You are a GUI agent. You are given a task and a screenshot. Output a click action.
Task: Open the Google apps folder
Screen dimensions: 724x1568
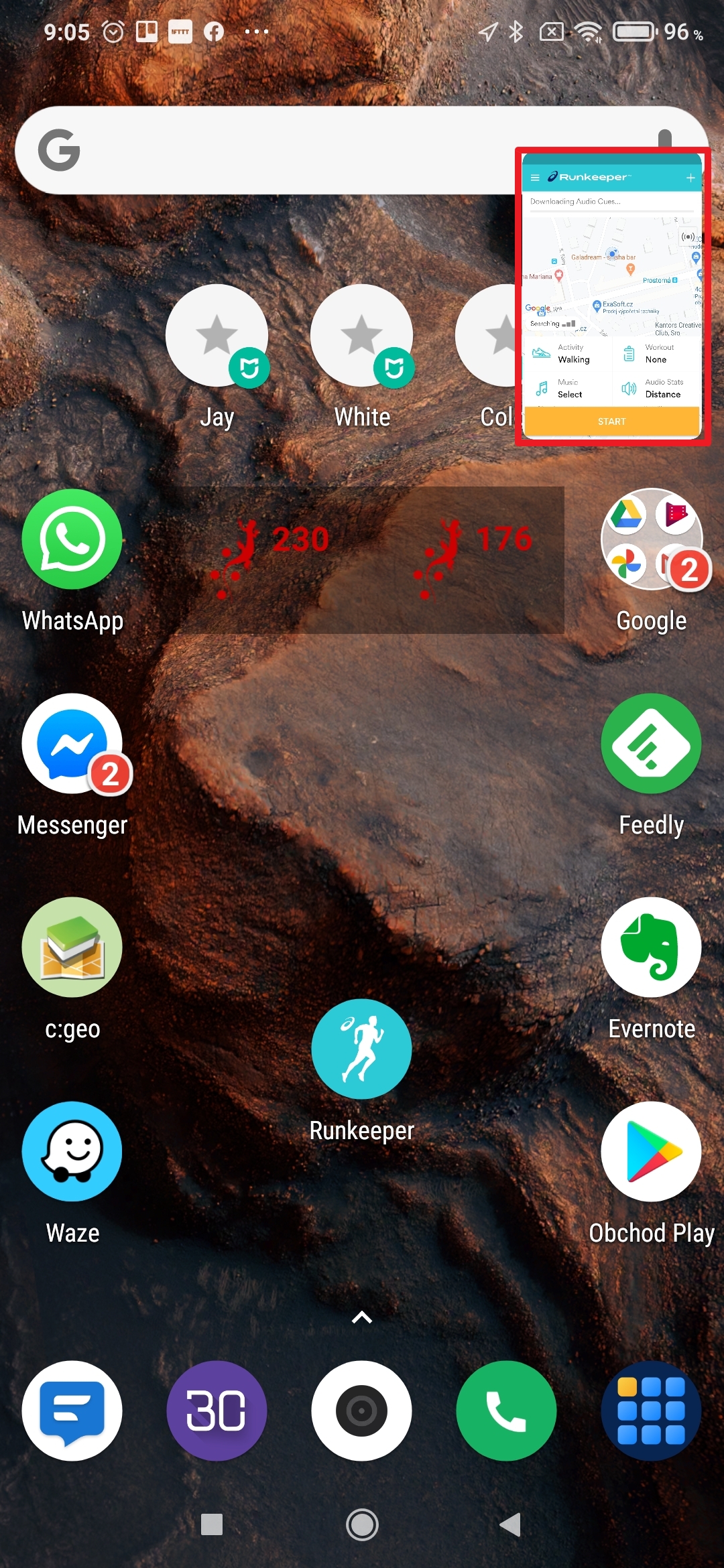(x=652, y=539)
